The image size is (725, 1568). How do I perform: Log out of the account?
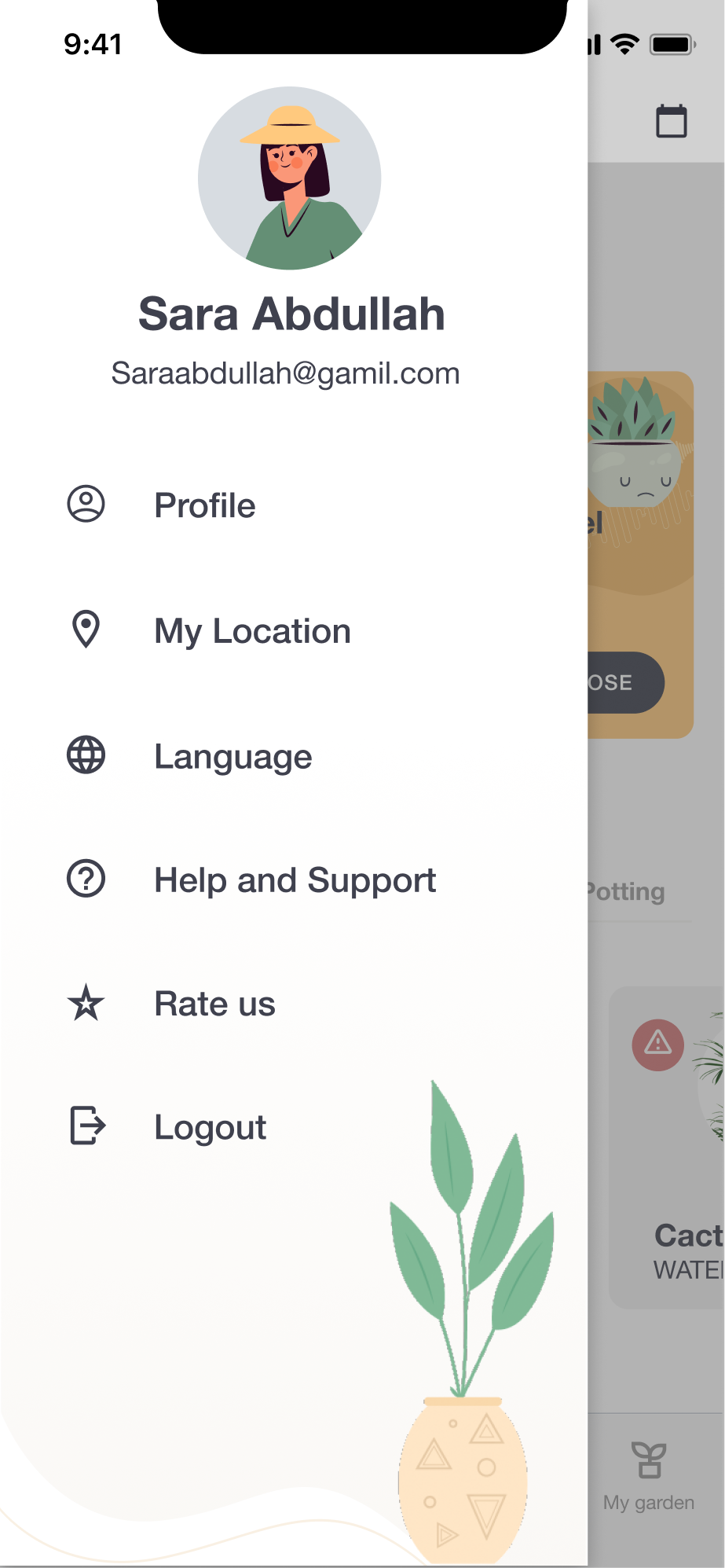click(210, 1127)
